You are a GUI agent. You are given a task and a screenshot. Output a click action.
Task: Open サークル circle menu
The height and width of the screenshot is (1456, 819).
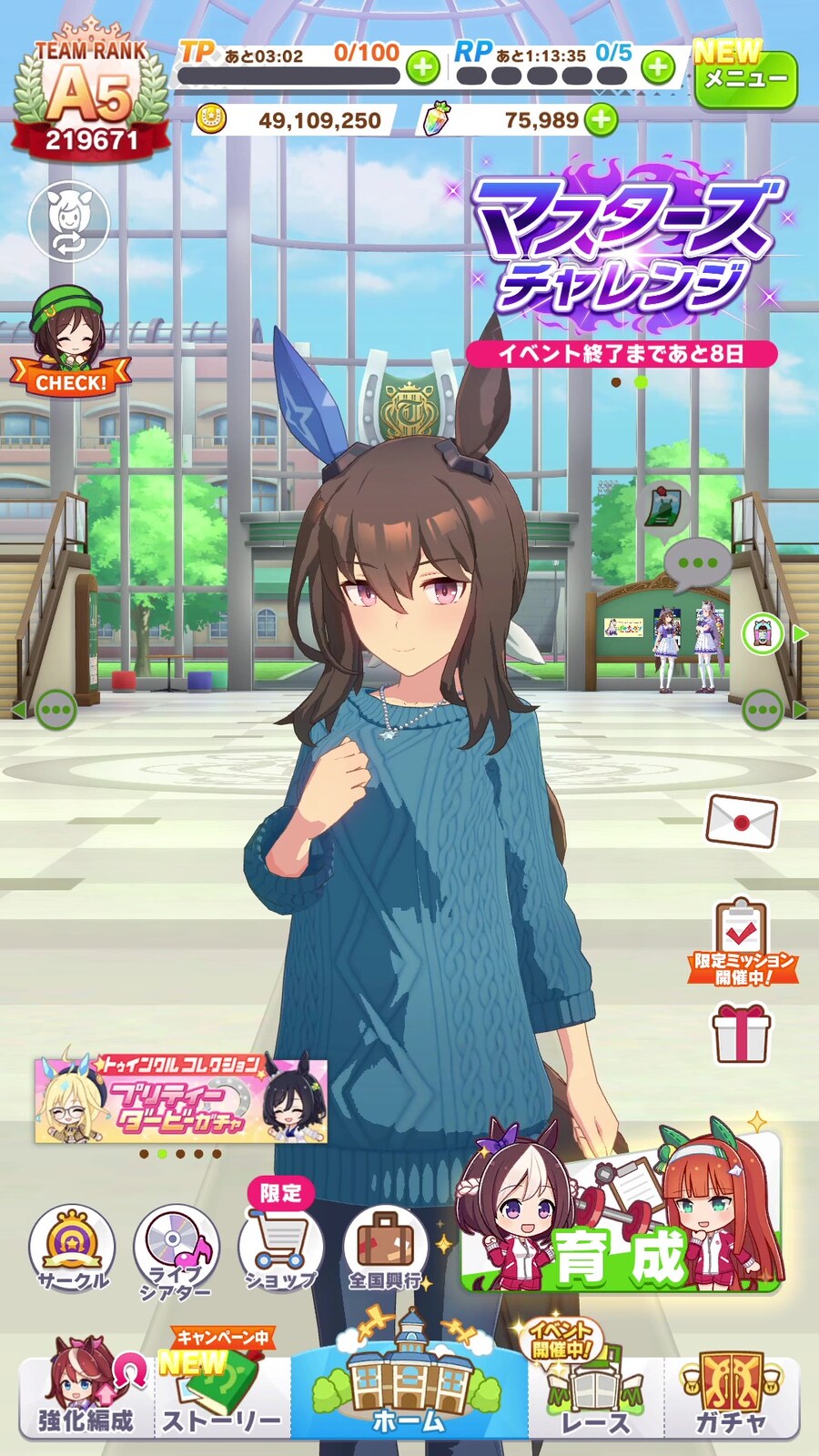point(72,1249)
